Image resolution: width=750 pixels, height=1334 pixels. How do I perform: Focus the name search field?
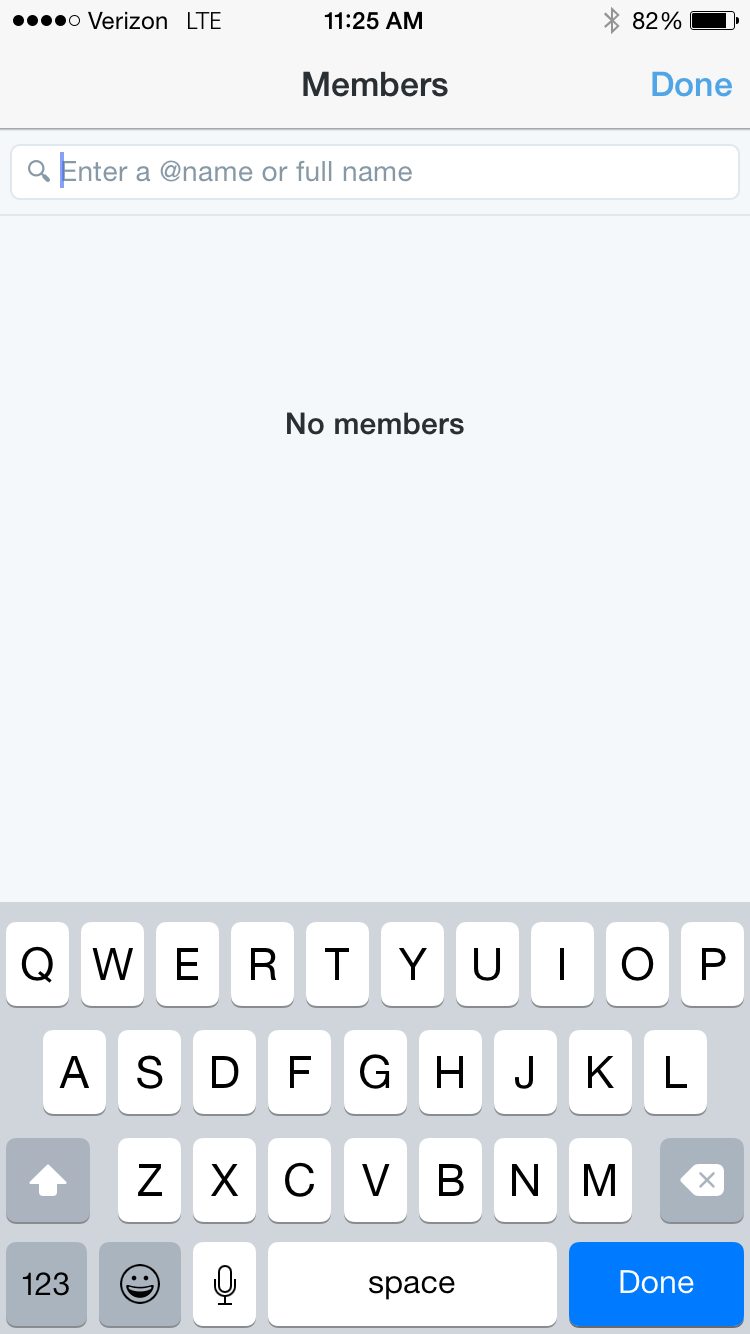(375, 172)
